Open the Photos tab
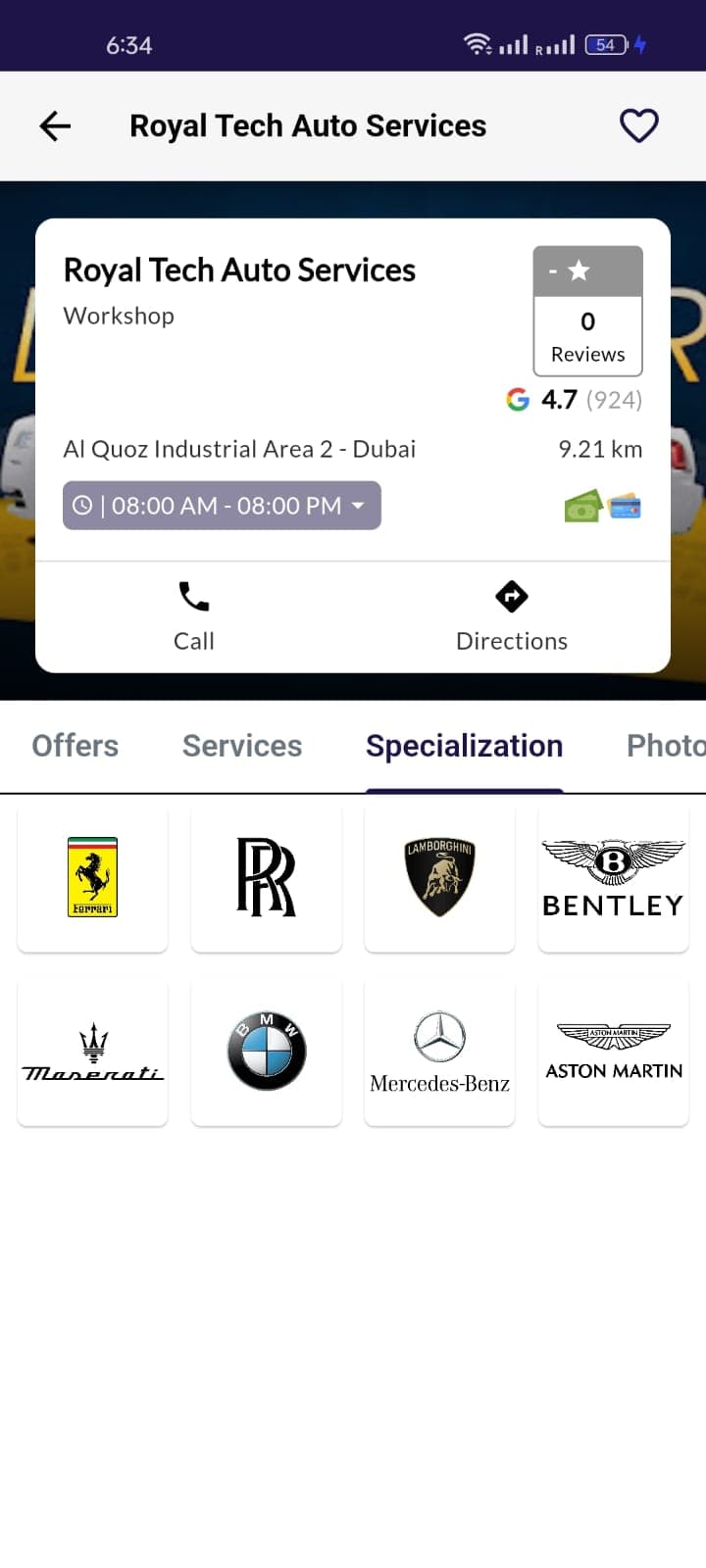Viewport: 706px width, 1568px height. tap(665, 746)
